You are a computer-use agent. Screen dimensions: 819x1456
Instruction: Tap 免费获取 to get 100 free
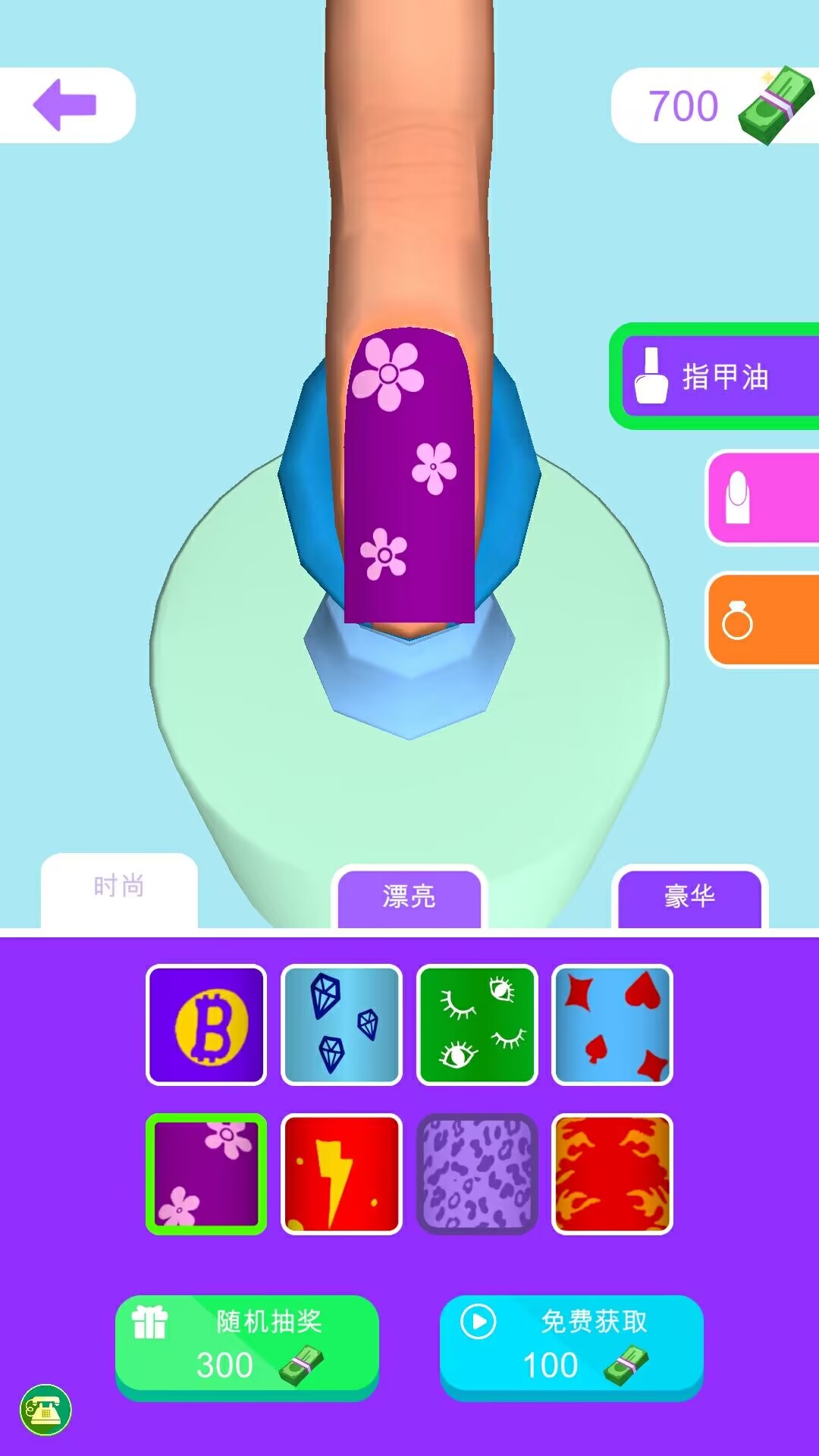click(571, 1346)
